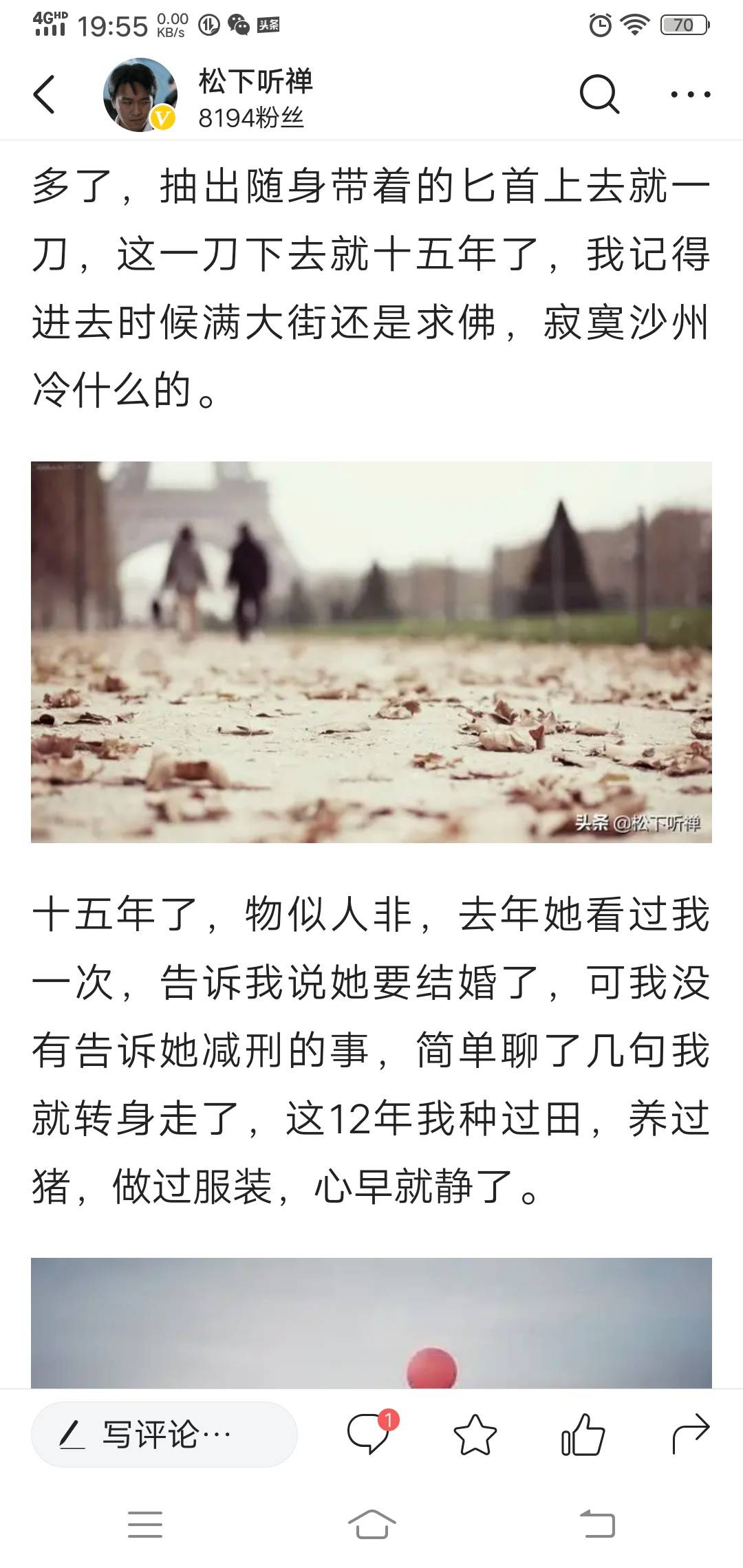Viewport: 743px width, 1568px height.
Task: Open the three-dot overflow menu
Action: [x=690, y=94]
